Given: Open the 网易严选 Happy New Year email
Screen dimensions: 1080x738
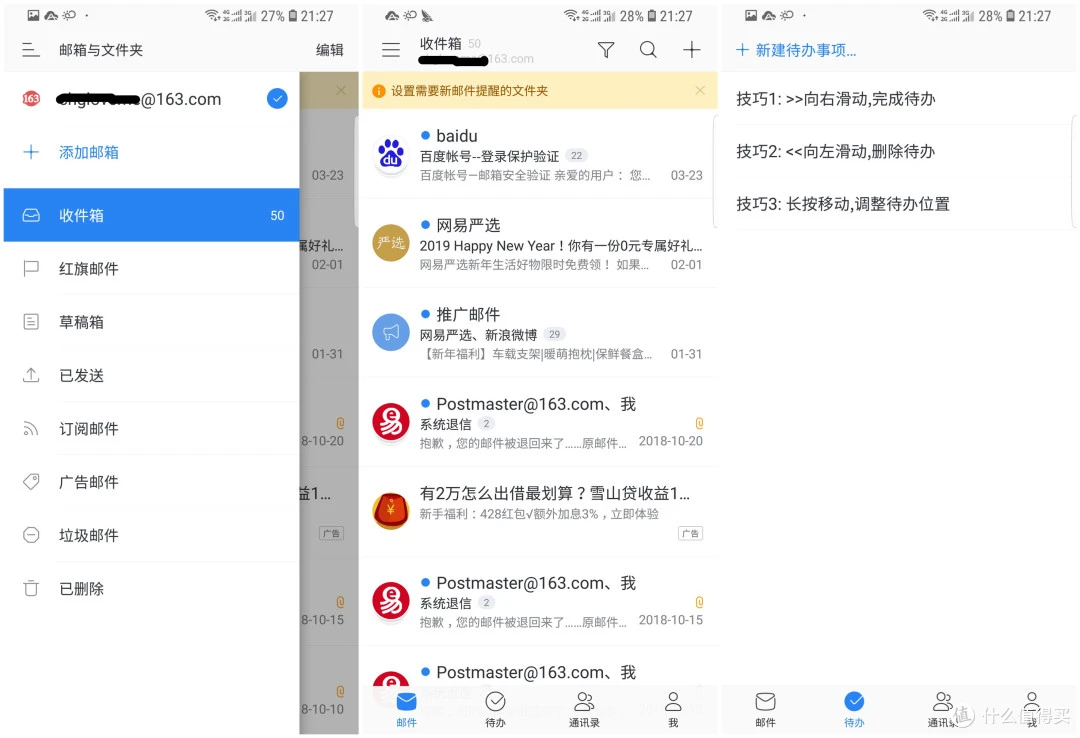Looking at the screenshot, I should pyautogui.click(x=539, y=244).
